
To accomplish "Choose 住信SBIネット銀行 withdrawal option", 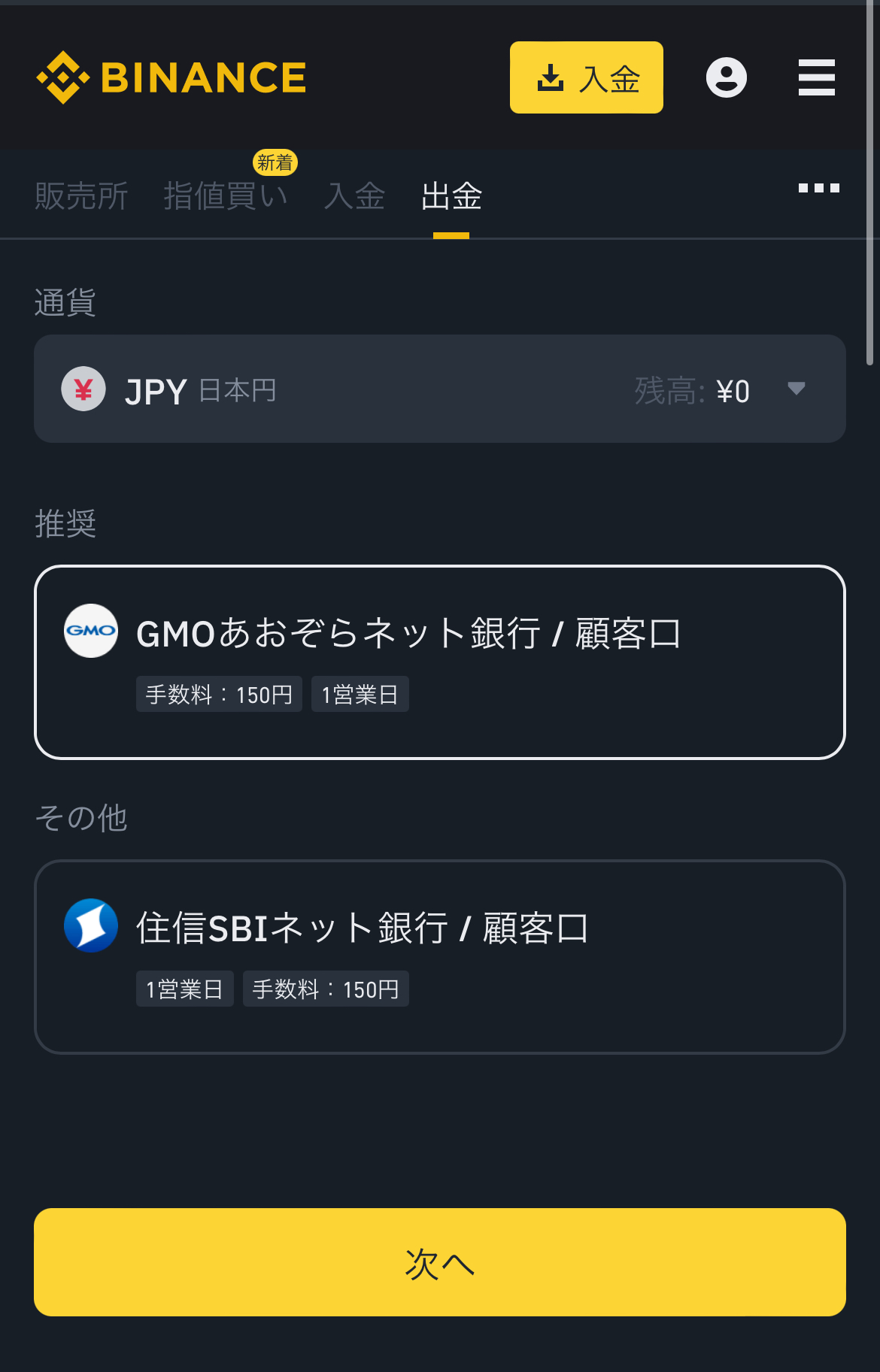I will pos(439,956).
